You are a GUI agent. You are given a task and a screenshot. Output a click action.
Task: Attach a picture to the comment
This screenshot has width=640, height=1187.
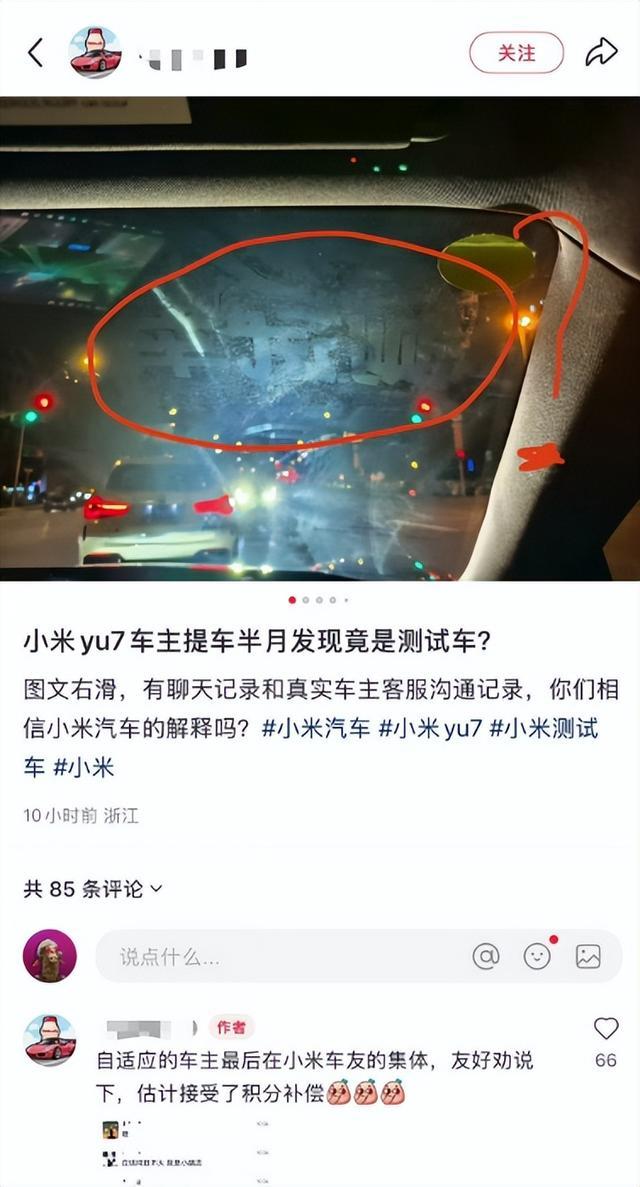click(588, 957)
